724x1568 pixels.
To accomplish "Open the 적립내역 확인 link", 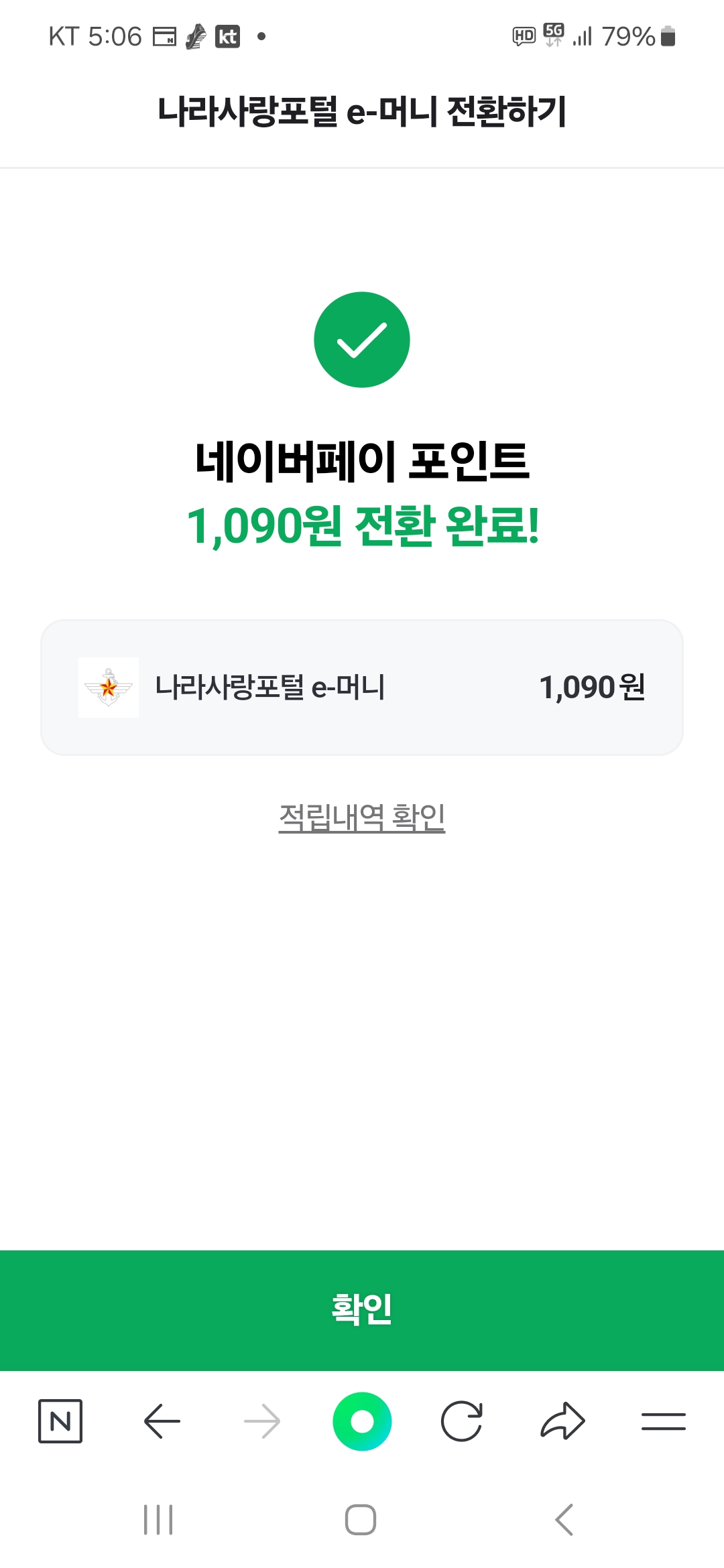I will 362,818.
